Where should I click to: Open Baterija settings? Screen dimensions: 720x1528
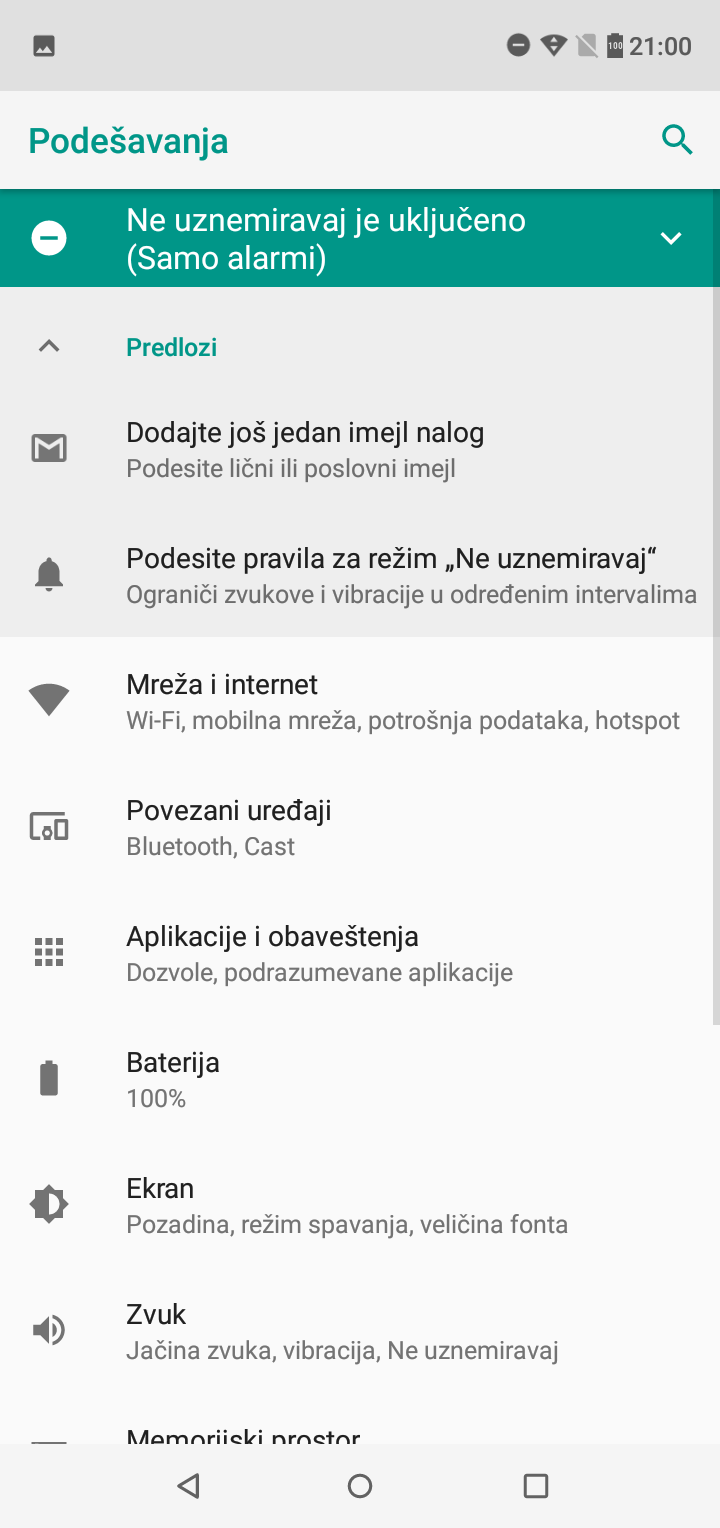[360, 1079]
